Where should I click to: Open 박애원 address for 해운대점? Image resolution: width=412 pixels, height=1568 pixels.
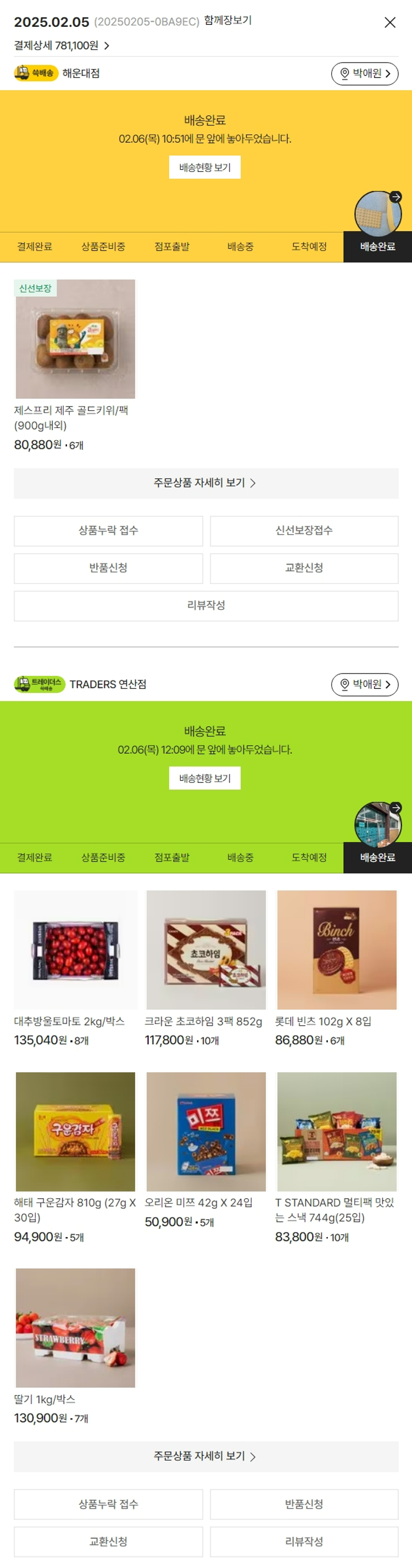click(x=365, y=74)
